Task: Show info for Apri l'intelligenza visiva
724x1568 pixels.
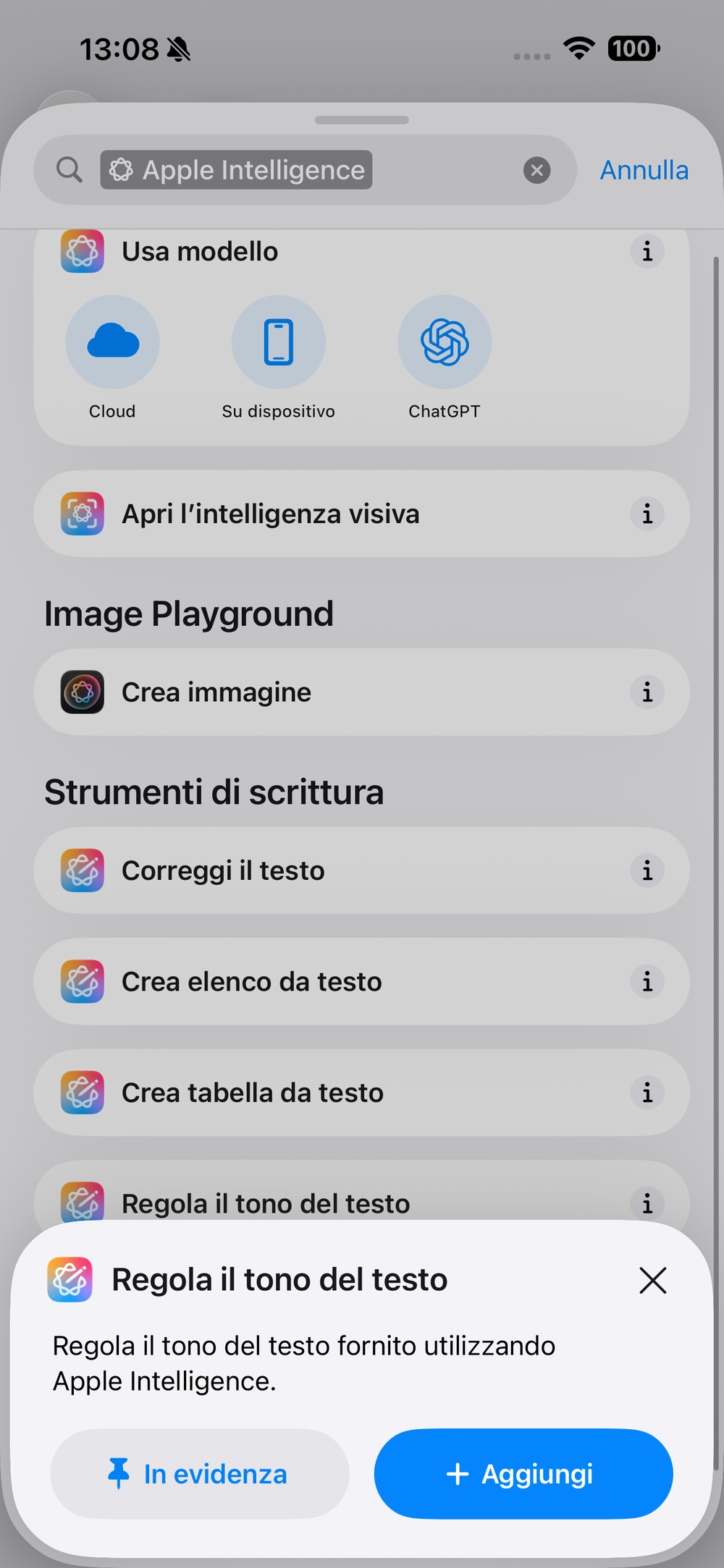Action: tap(647, 514)
